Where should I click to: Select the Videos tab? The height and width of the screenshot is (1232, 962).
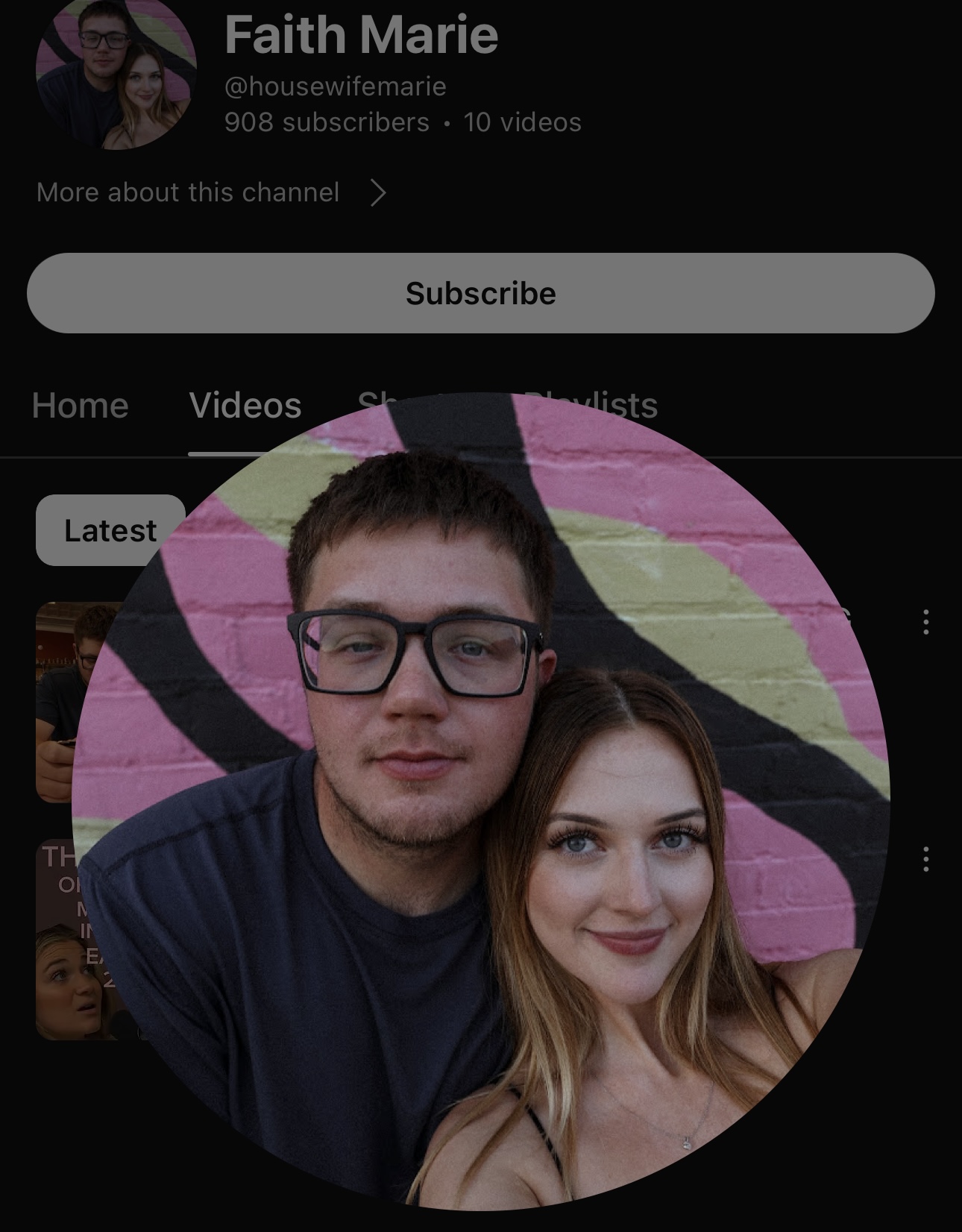(245, 406)
